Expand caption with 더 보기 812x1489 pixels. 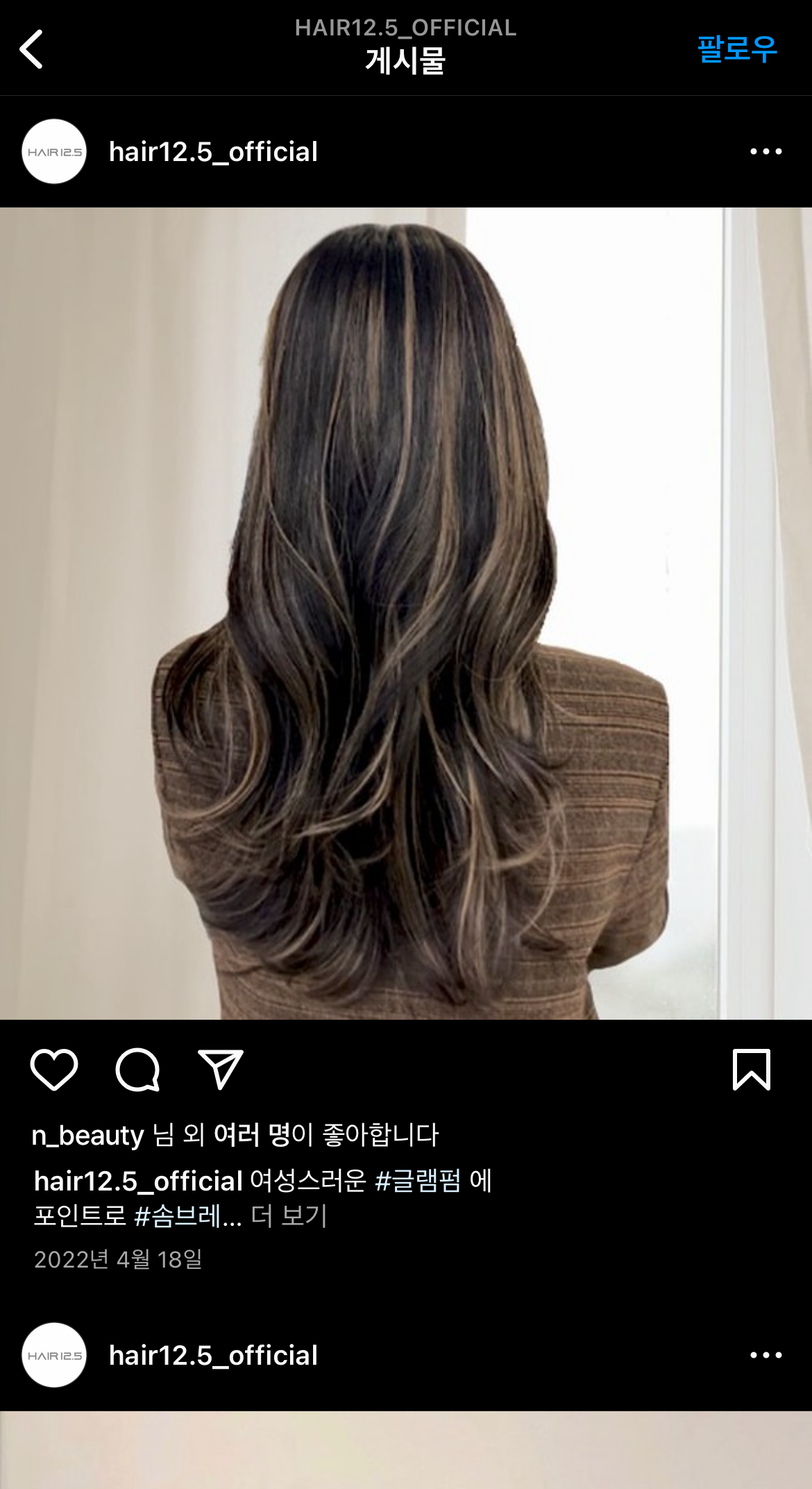point(289,1216)
